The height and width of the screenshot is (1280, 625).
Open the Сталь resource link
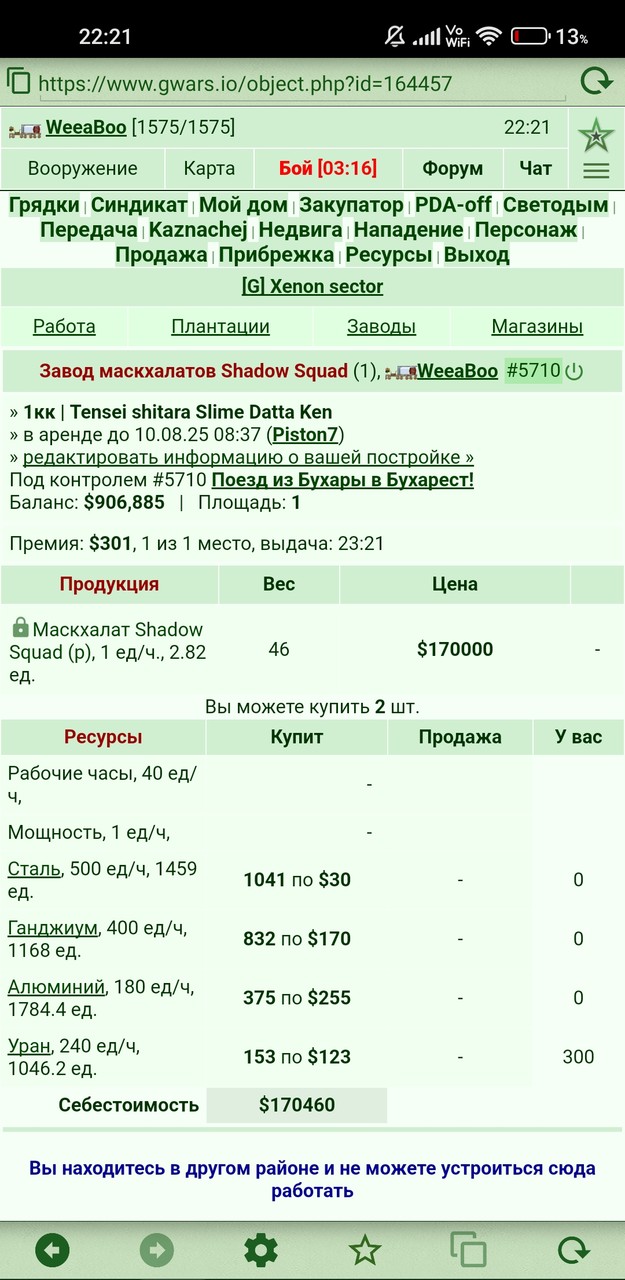pos(34,868)
